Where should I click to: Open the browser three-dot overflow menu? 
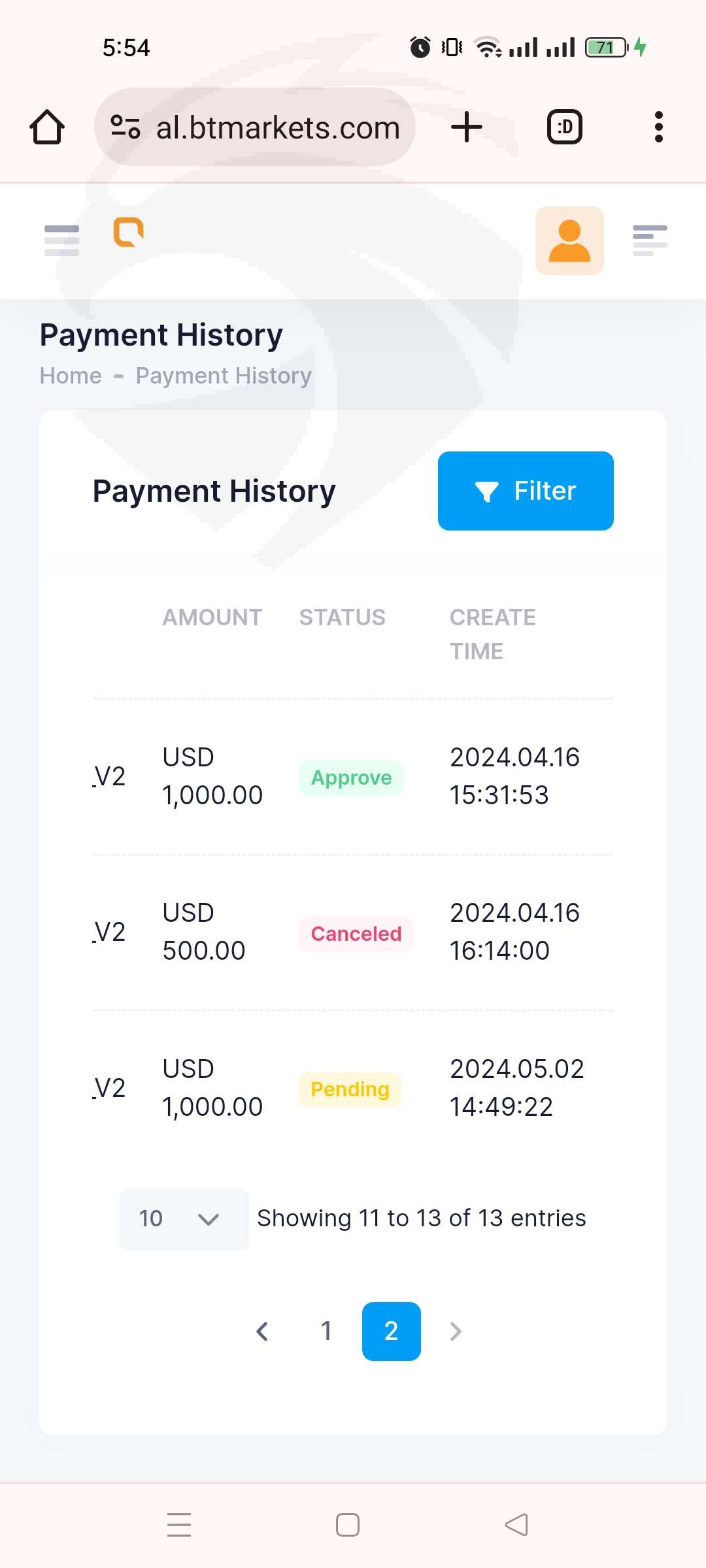(x=659, y=127)
